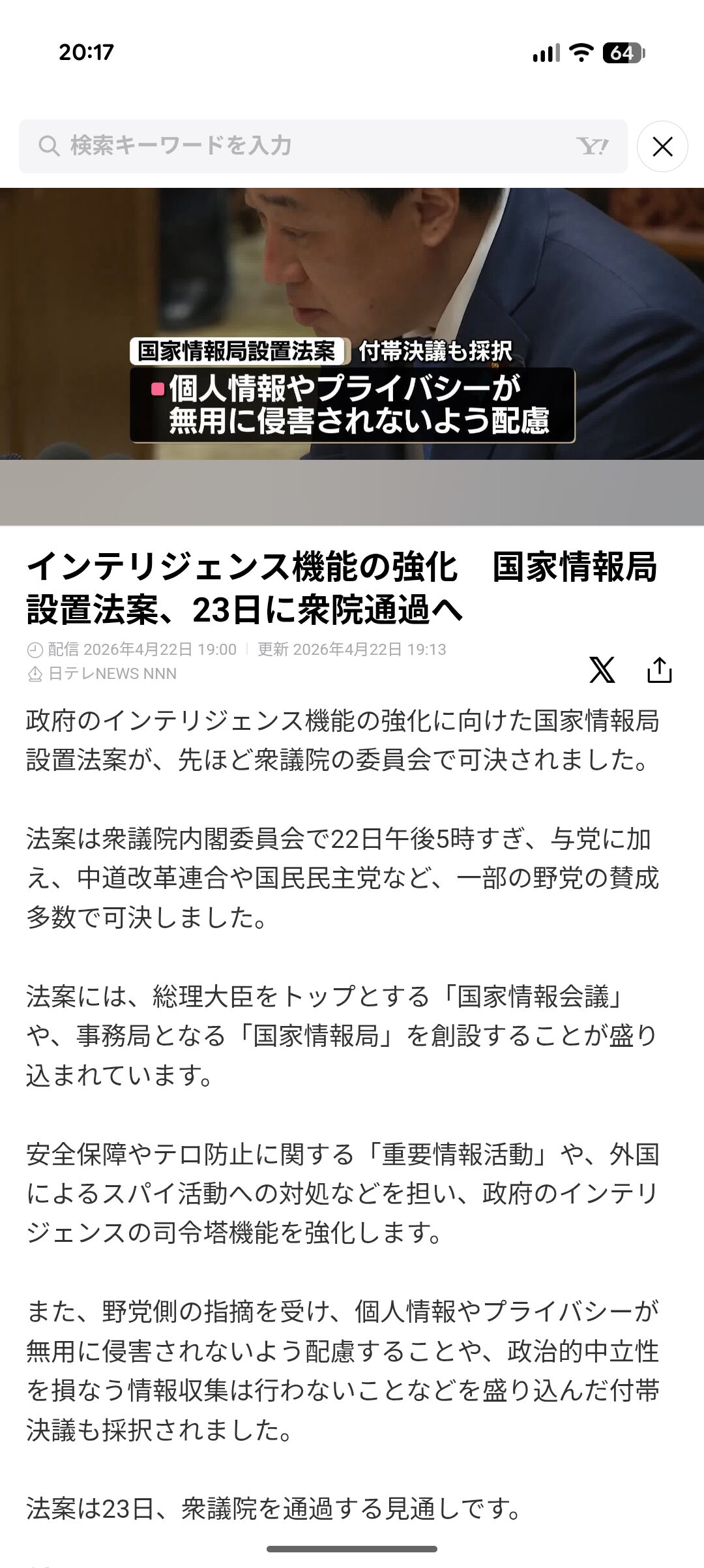Image resolution: width=704 pixels, height=1568 pixels.
Task: Open the share sheet icon
Action: point(659,670)
